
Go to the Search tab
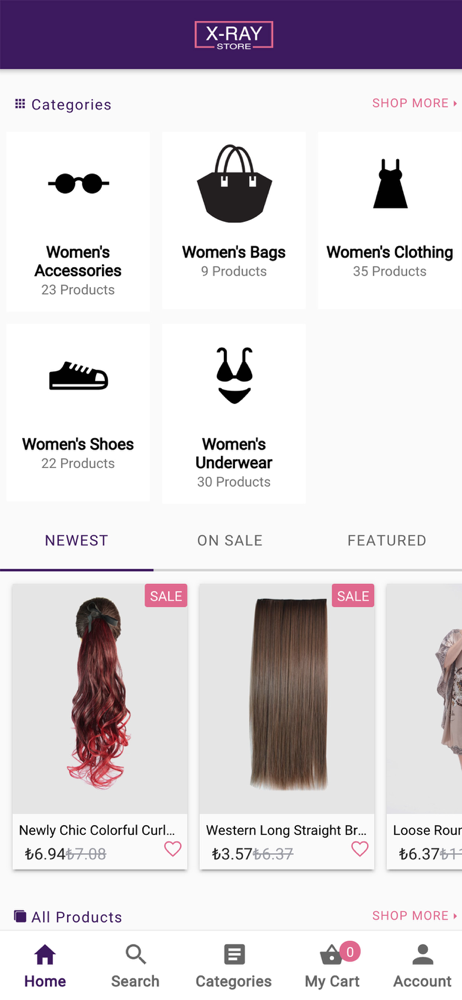pyautogui.click(x=135, y=966)
